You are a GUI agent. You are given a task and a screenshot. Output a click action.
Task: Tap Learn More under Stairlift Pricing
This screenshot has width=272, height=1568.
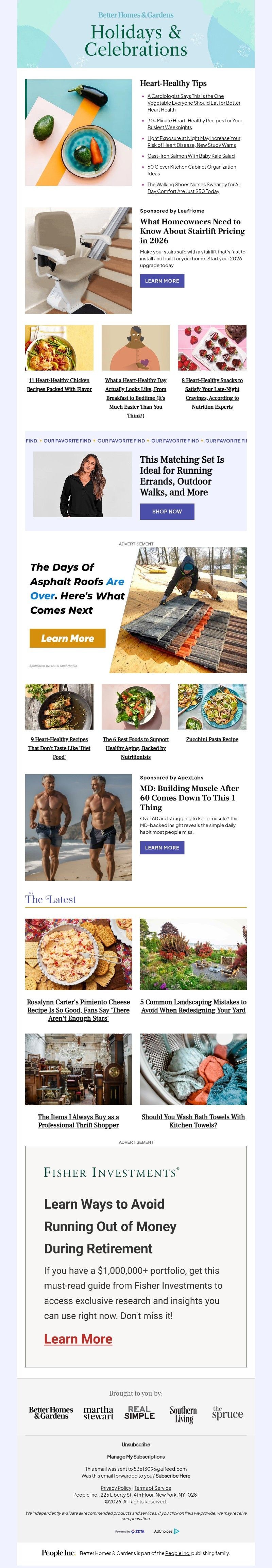[x=162, y=280]
